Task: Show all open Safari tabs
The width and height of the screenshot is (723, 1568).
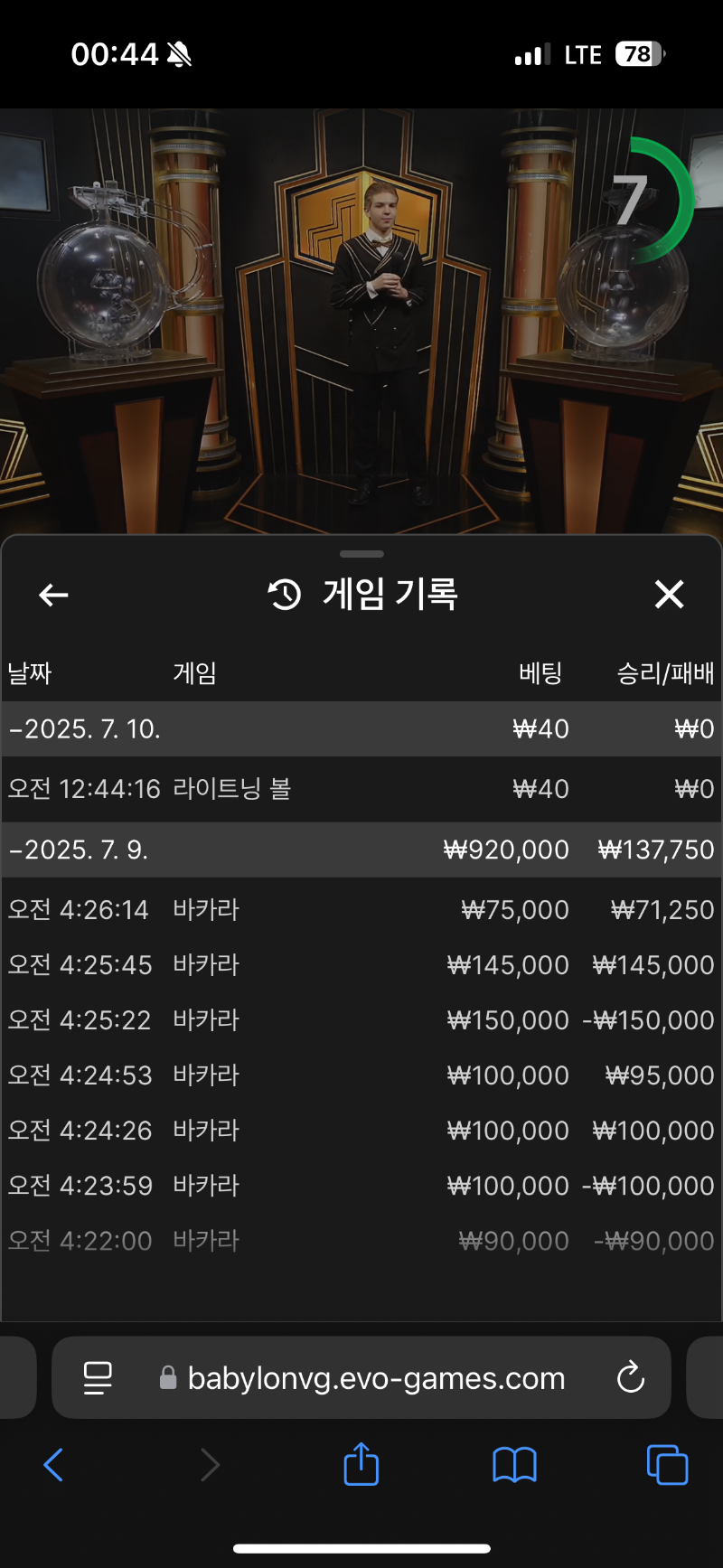Action: [667, 1464]
